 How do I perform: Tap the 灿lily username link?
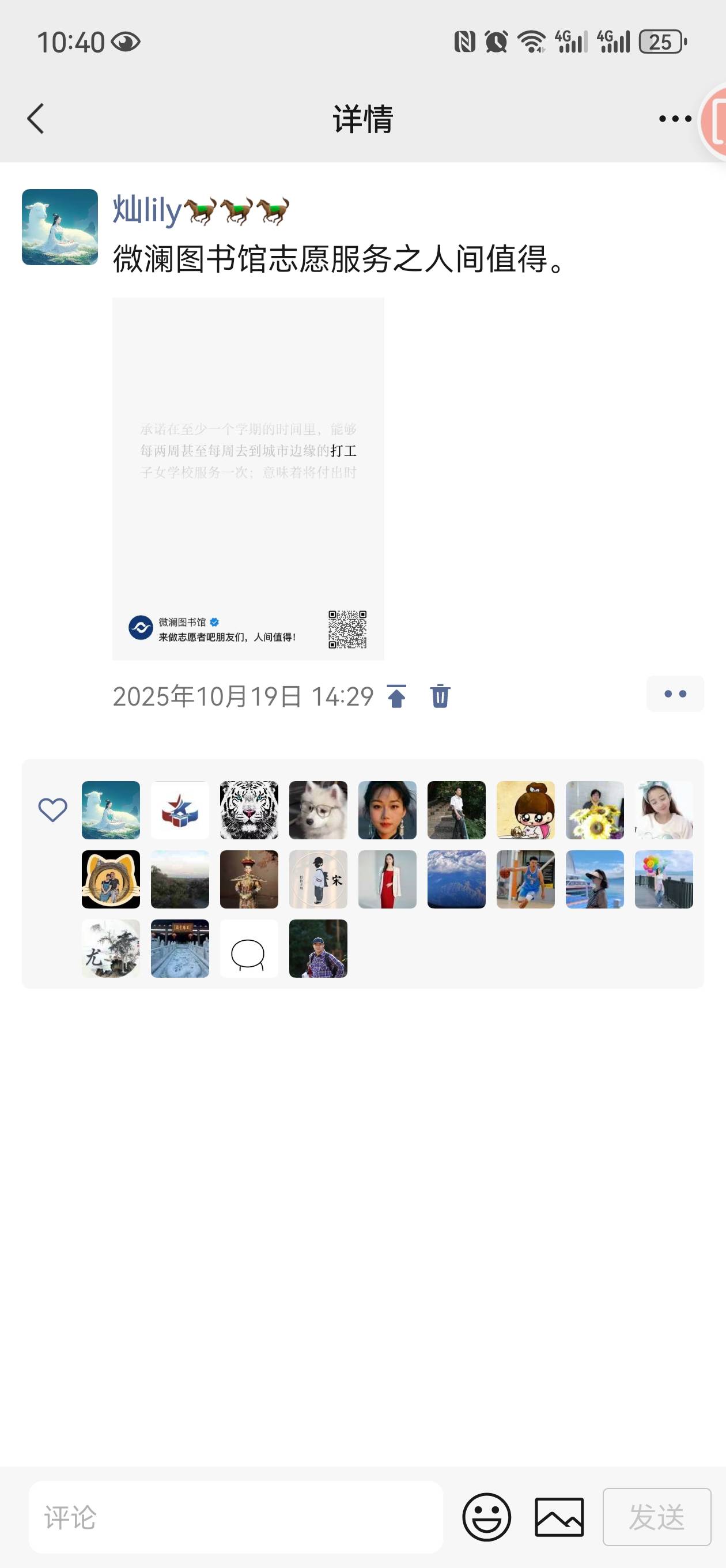[148, 210]
